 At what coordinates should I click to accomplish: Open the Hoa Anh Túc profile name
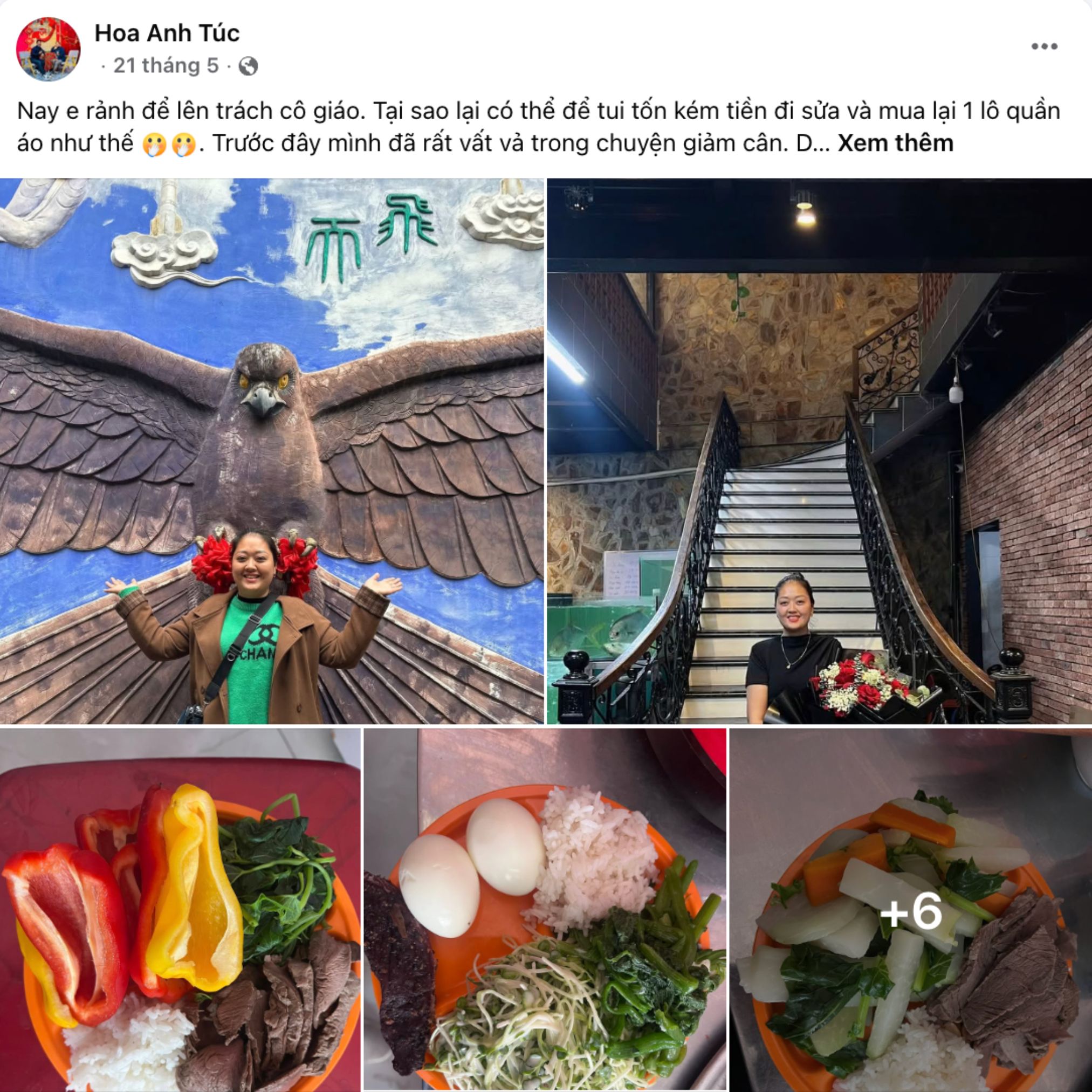pos(167,33)
